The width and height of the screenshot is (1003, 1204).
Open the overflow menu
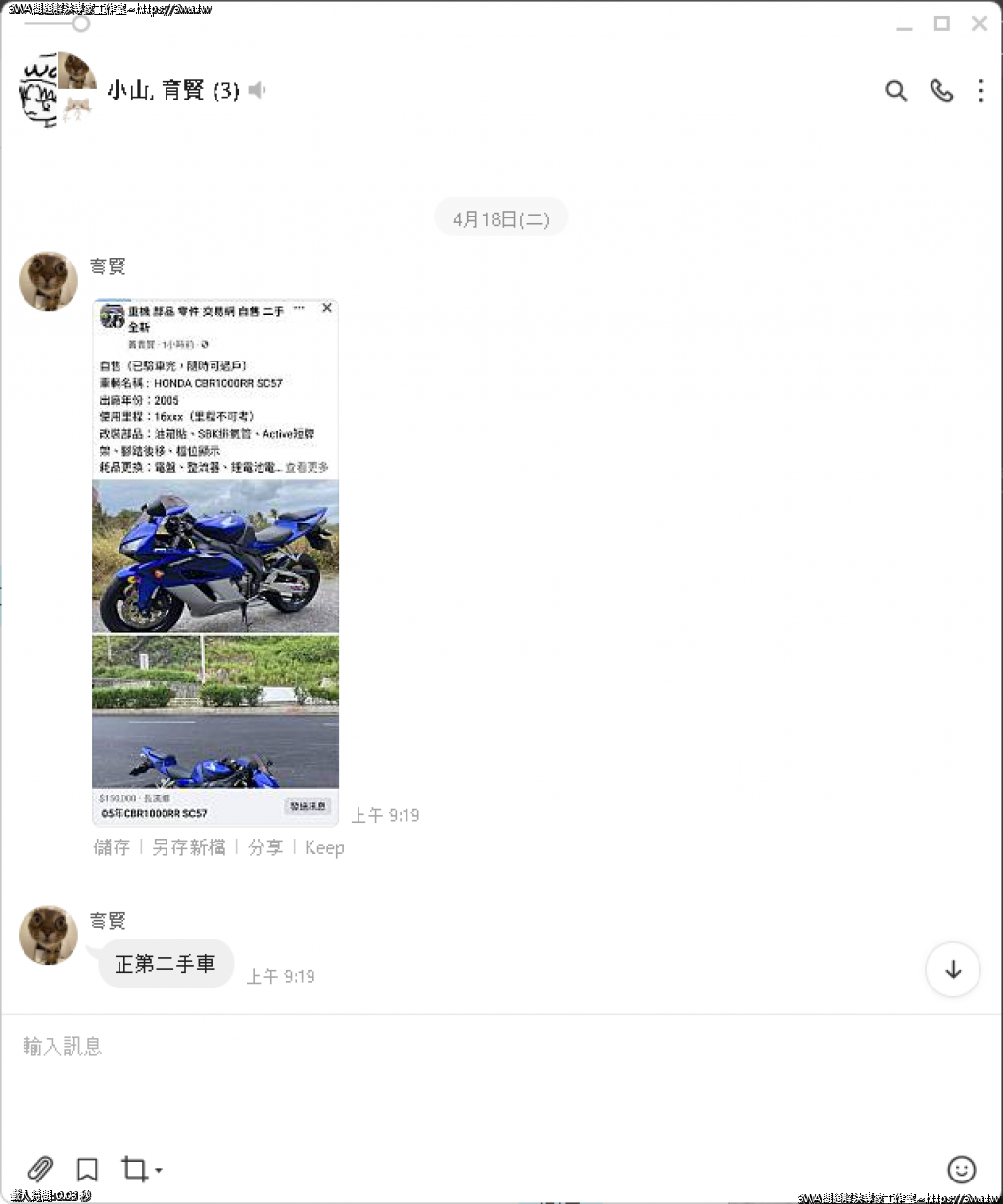click(x=981, y=91)
